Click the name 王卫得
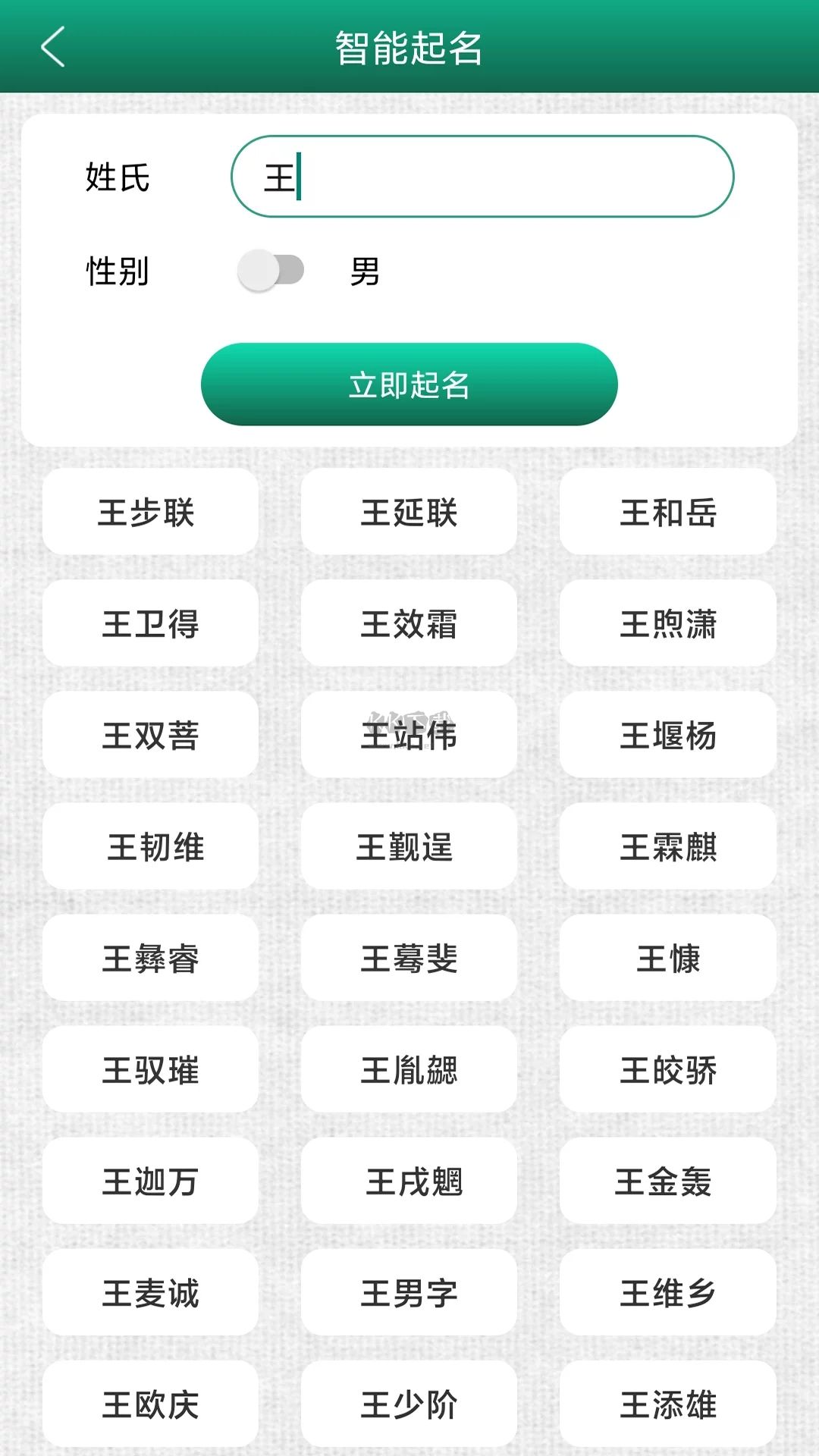 [149, 623]
